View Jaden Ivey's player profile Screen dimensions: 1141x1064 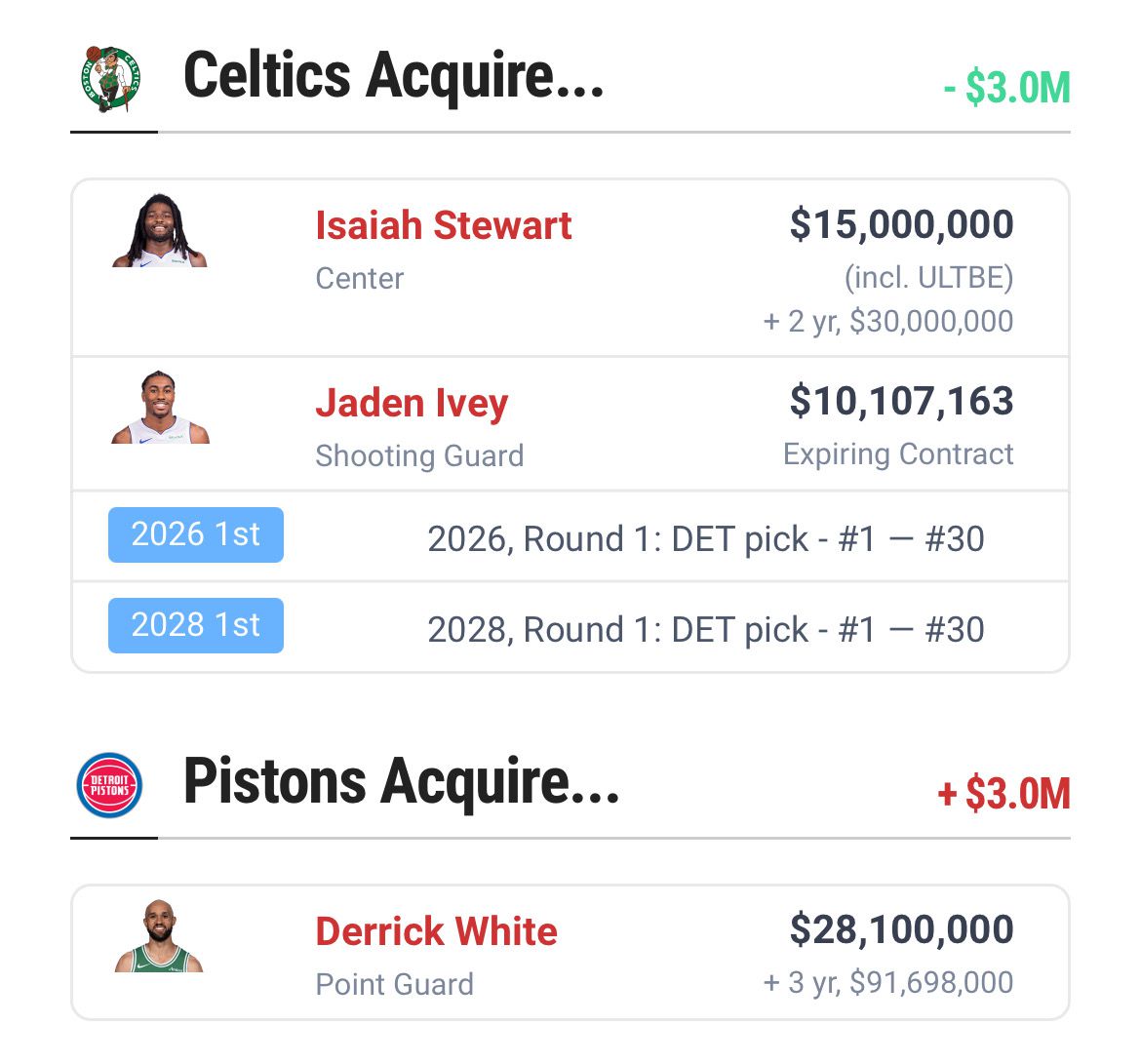(411, 403)
